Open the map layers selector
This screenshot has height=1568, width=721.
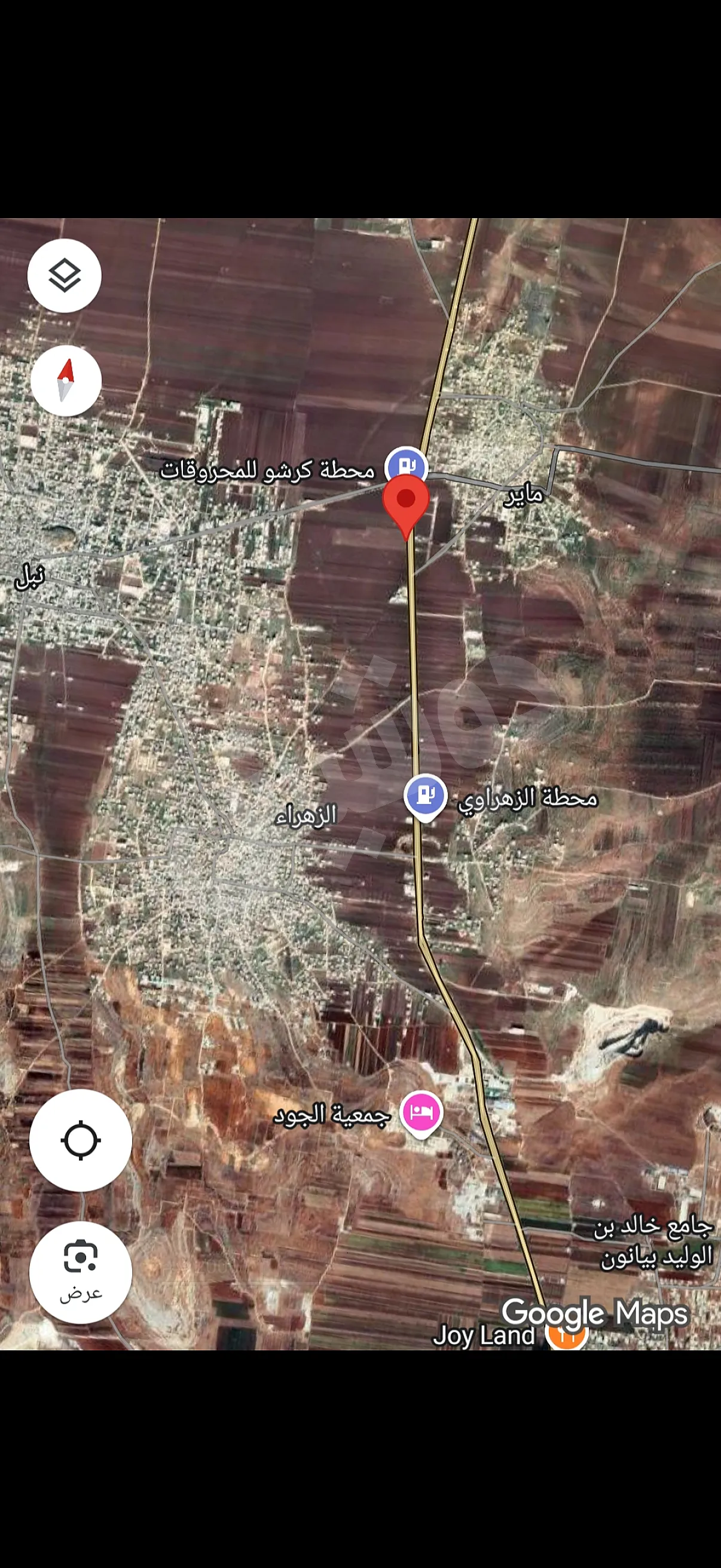coord(65,276)
